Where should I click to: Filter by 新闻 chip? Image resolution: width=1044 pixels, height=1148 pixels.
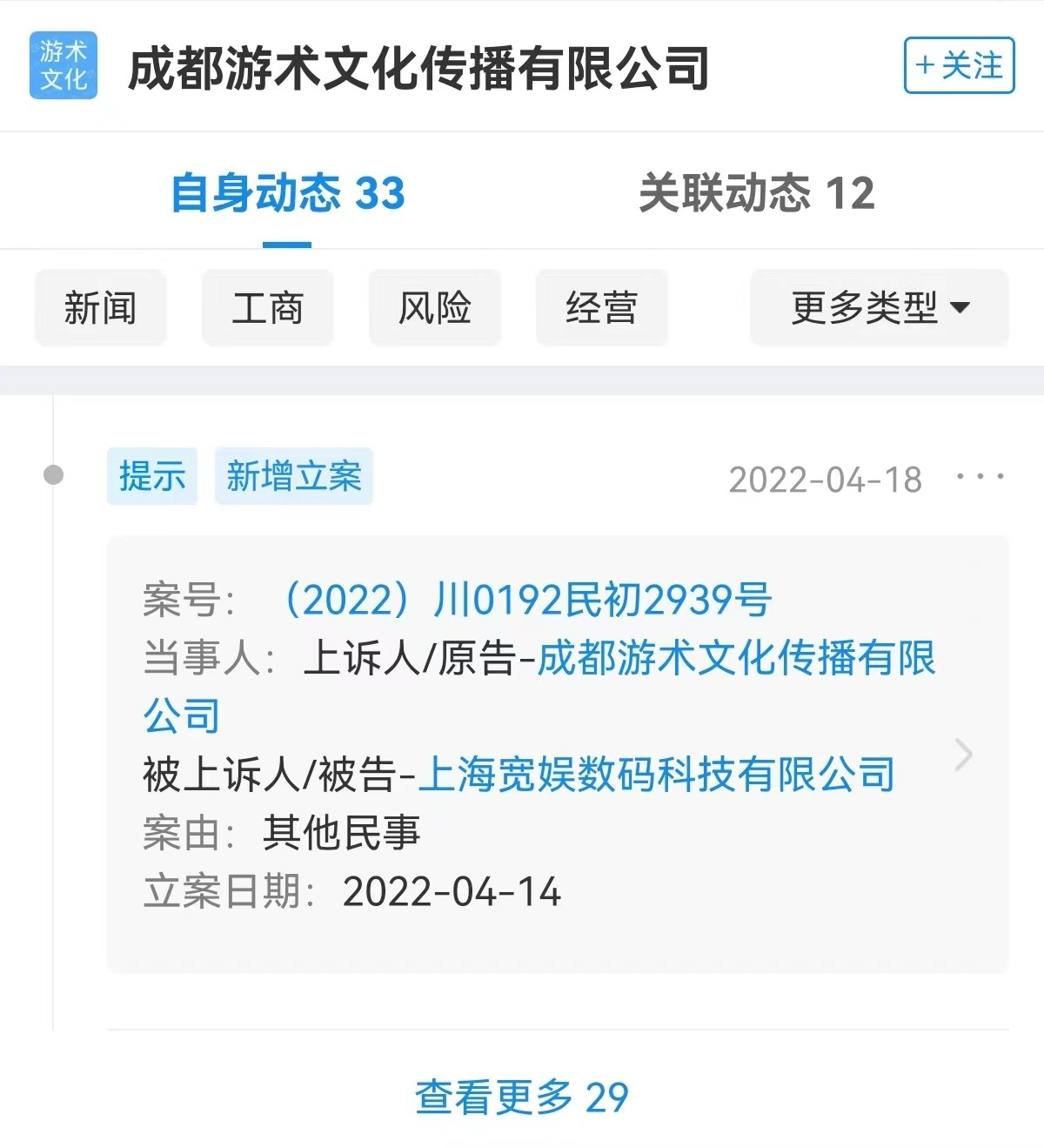tap(100, 308)
